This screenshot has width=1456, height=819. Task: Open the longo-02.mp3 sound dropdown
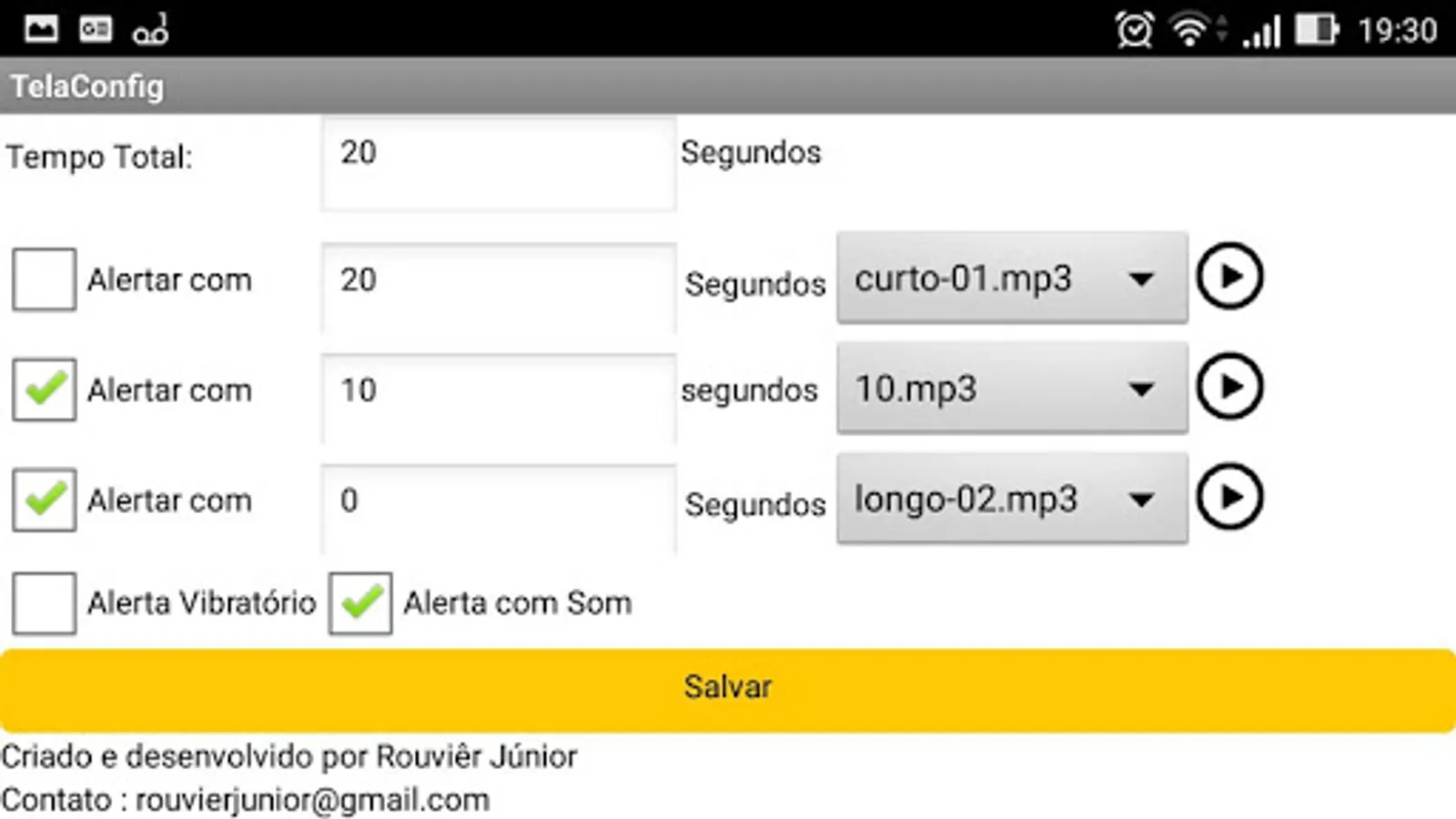[x=1012, y=498]
